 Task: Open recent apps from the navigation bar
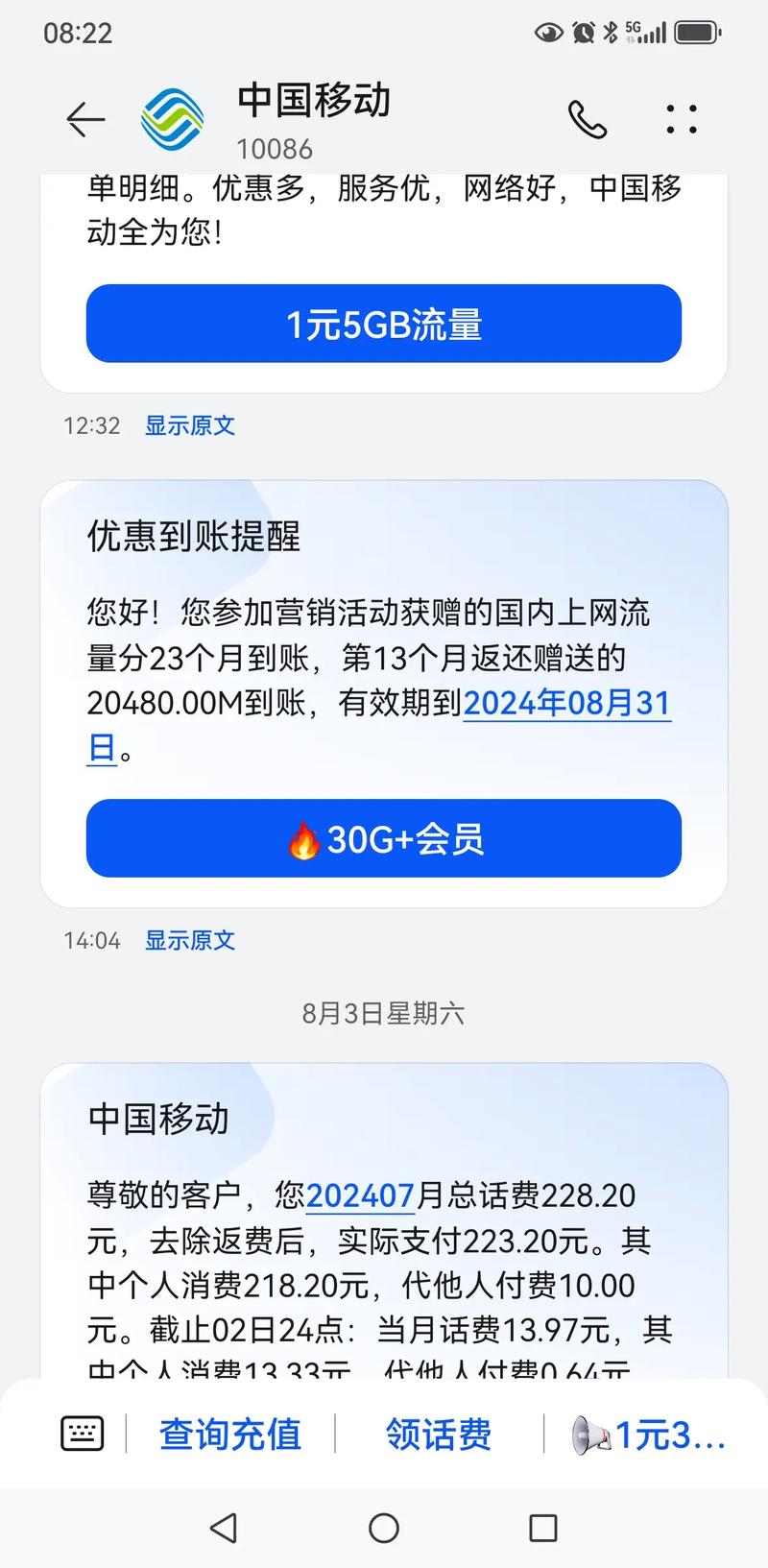(x=543, y=1528)
